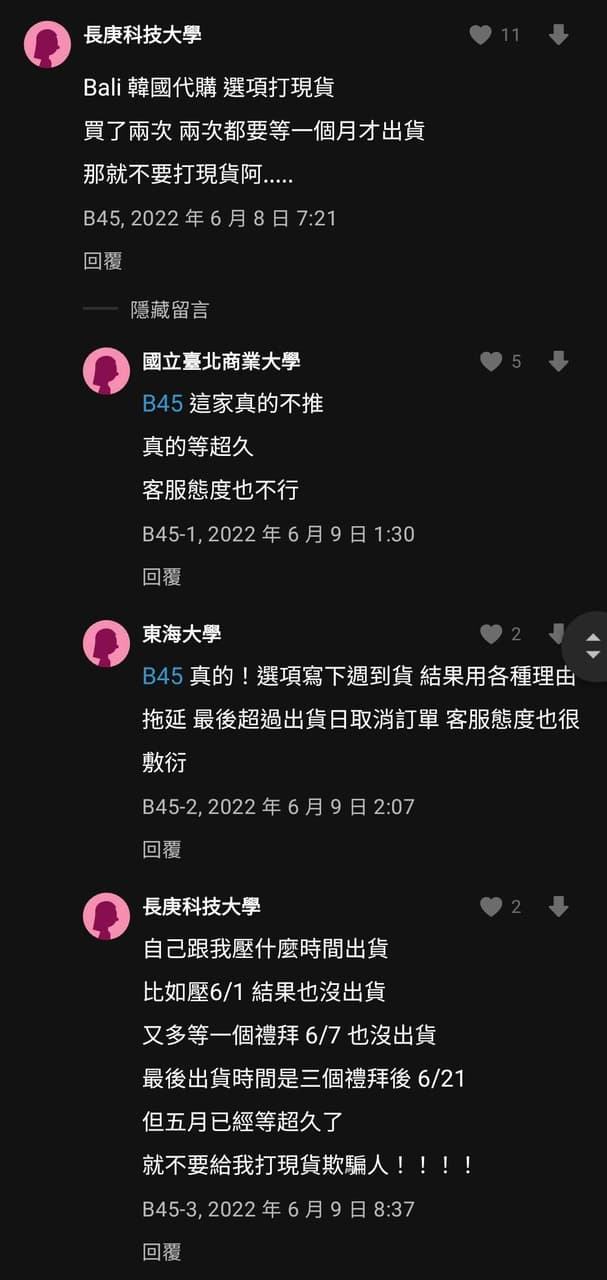Image resolution: width=607 pixels, height=1280 pixels.
Task: Downvote the top comment B45
Action: [x=559, y=35]
